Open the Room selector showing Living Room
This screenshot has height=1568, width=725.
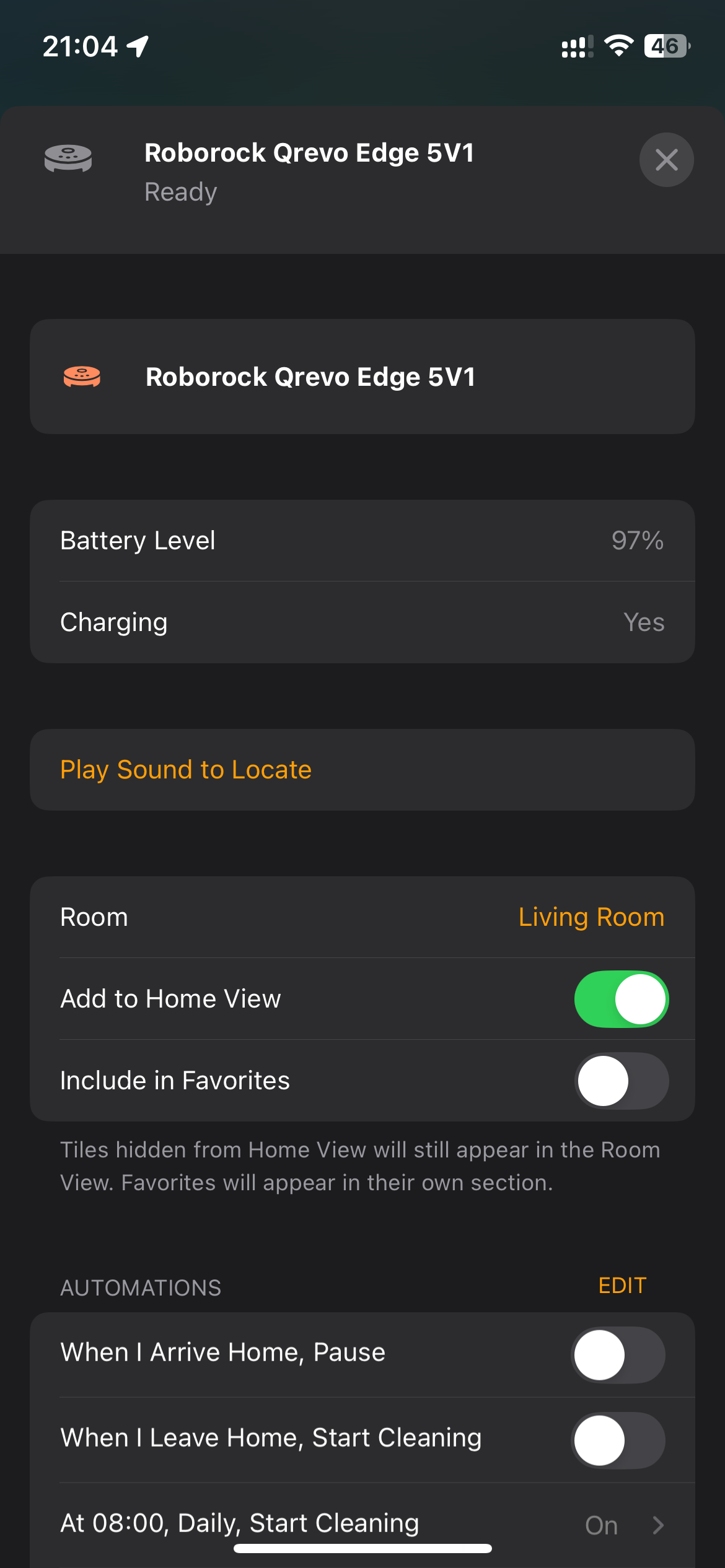click(x=591, y=917)
